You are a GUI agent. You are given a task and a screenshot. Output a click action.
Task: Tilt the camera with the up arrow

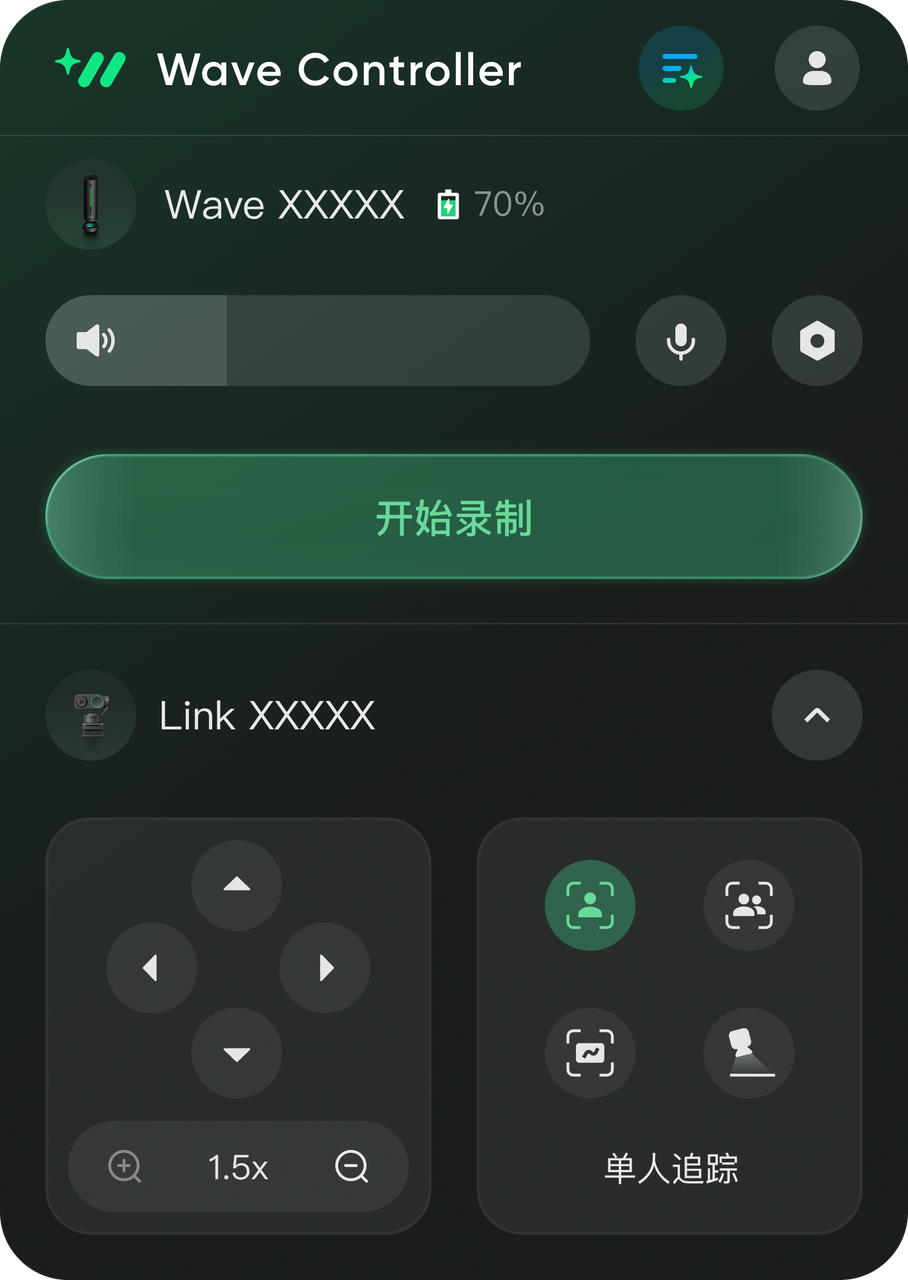[x=237, y=885]
